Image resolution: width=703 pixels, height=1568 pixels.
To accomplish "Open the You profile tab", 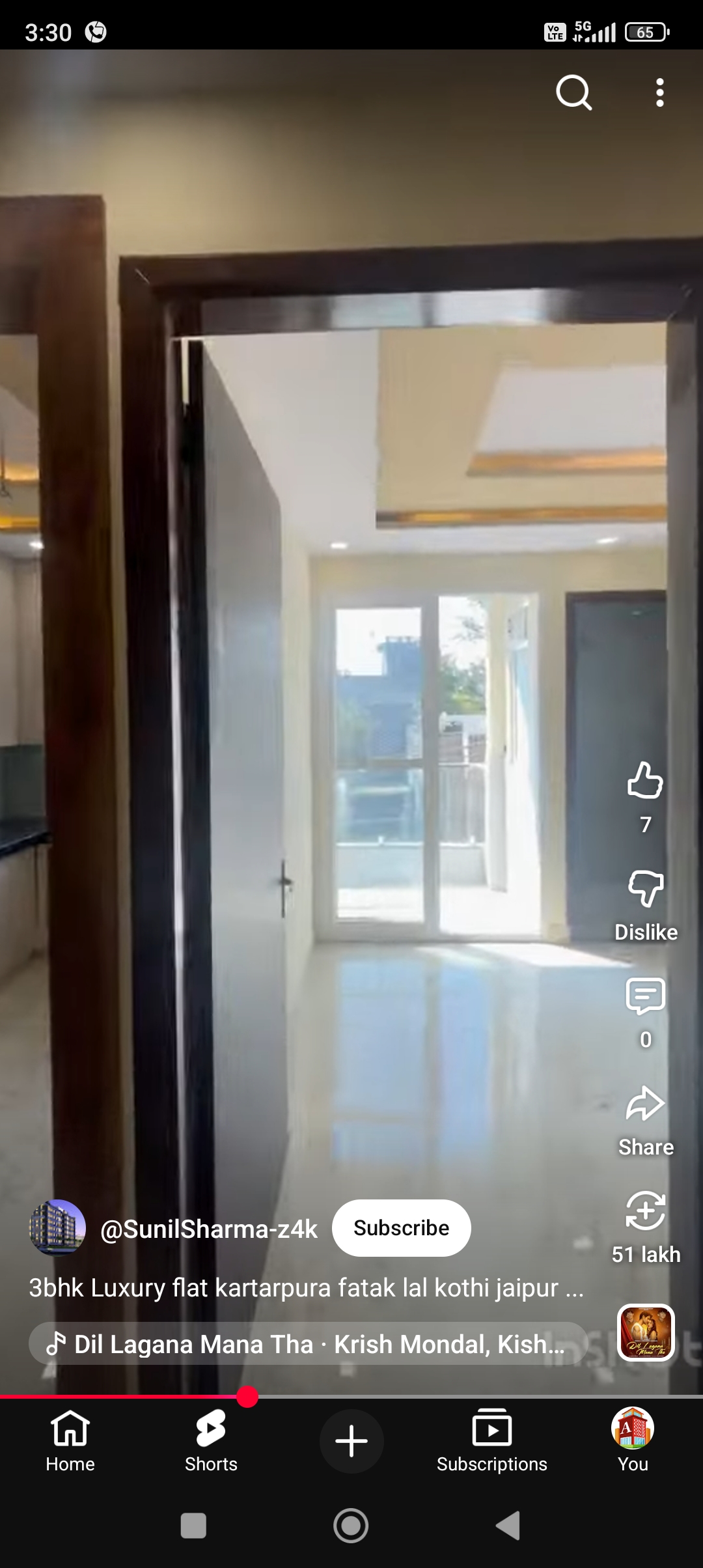I will [x=633, y=1440].
